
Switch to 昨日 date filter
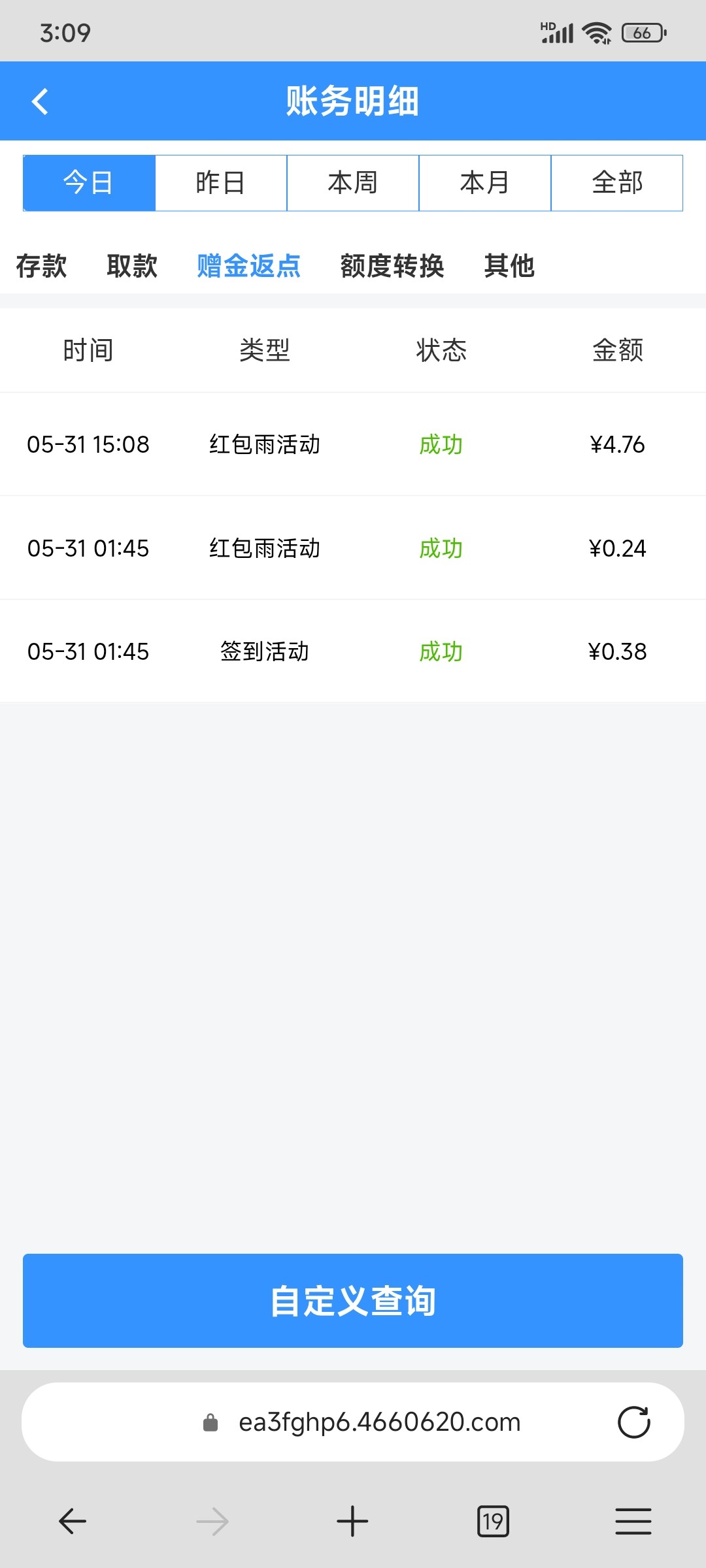coord(221,183)
